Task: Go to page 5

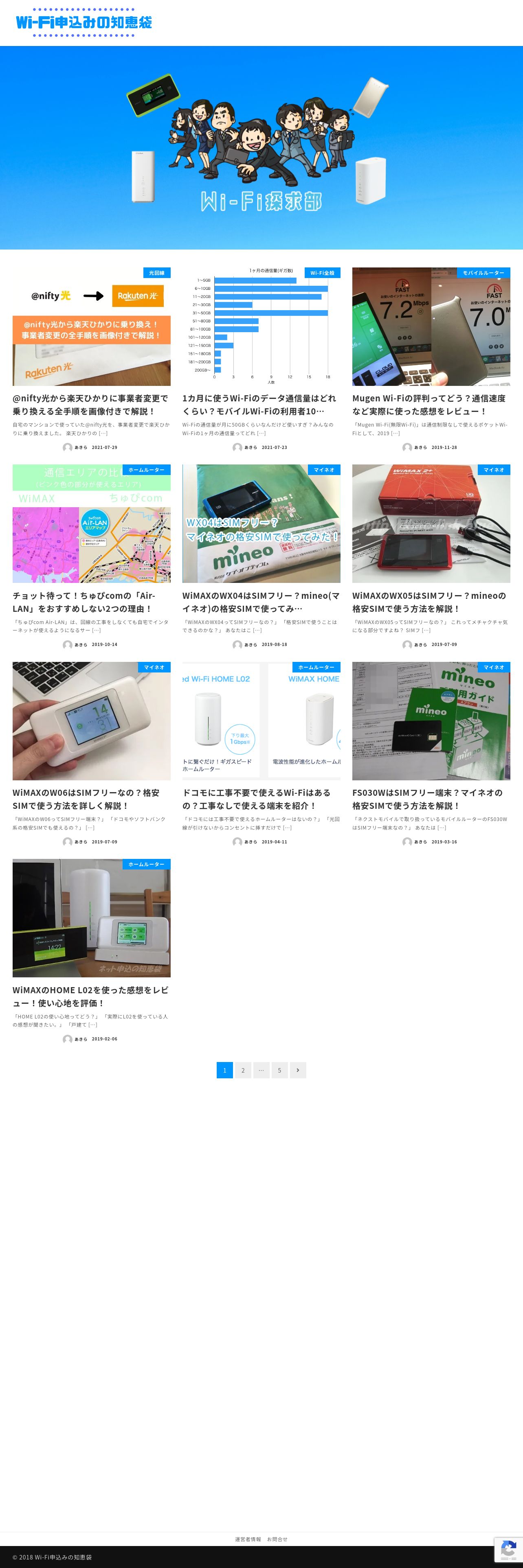Action: point(279,1070)
